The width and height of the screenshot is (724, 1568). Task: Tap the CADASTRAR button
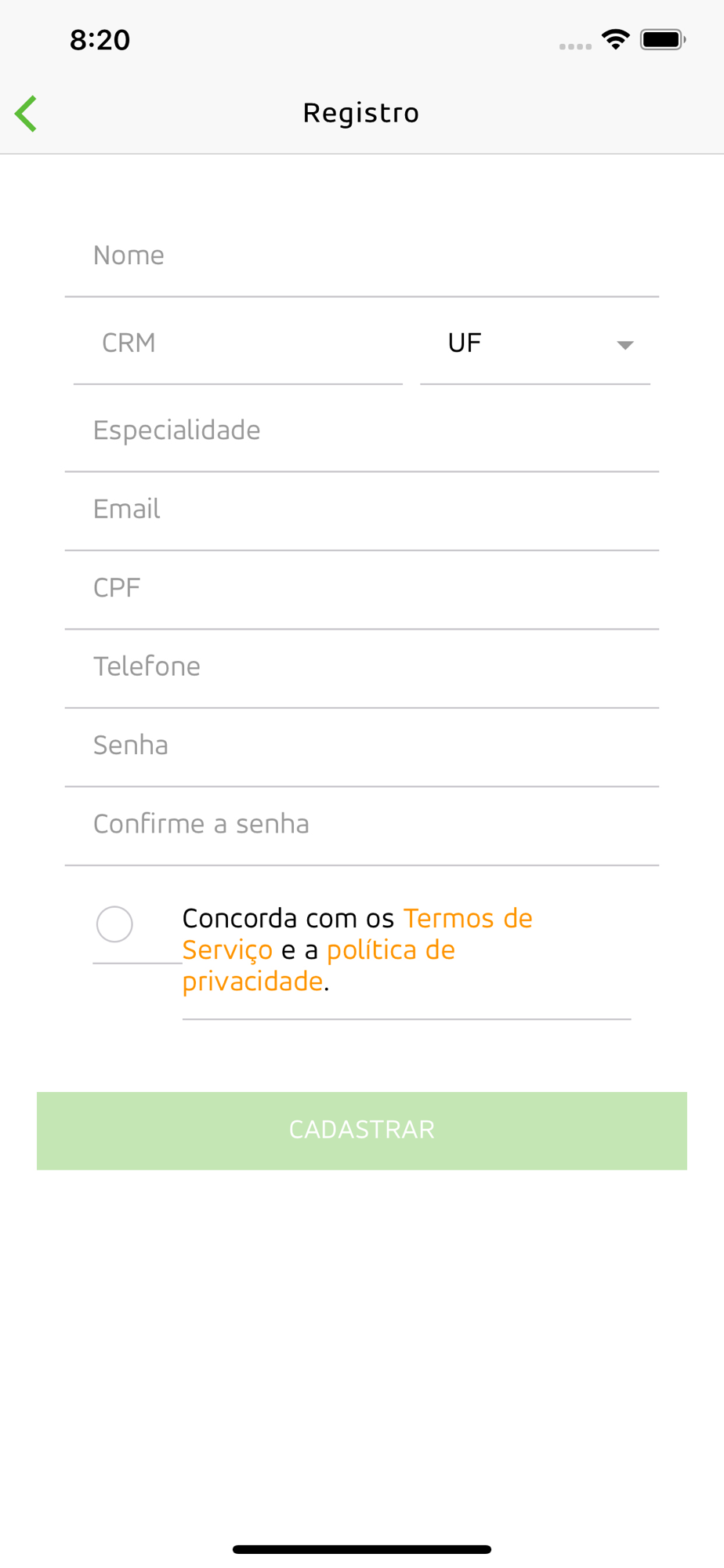362,1131
